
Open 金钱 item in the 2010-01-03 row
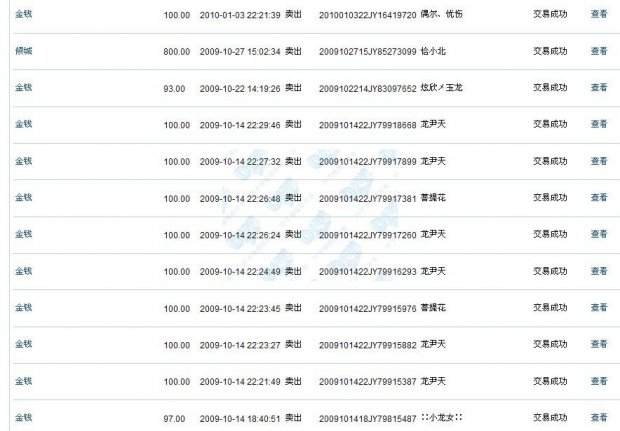point(24,14)
